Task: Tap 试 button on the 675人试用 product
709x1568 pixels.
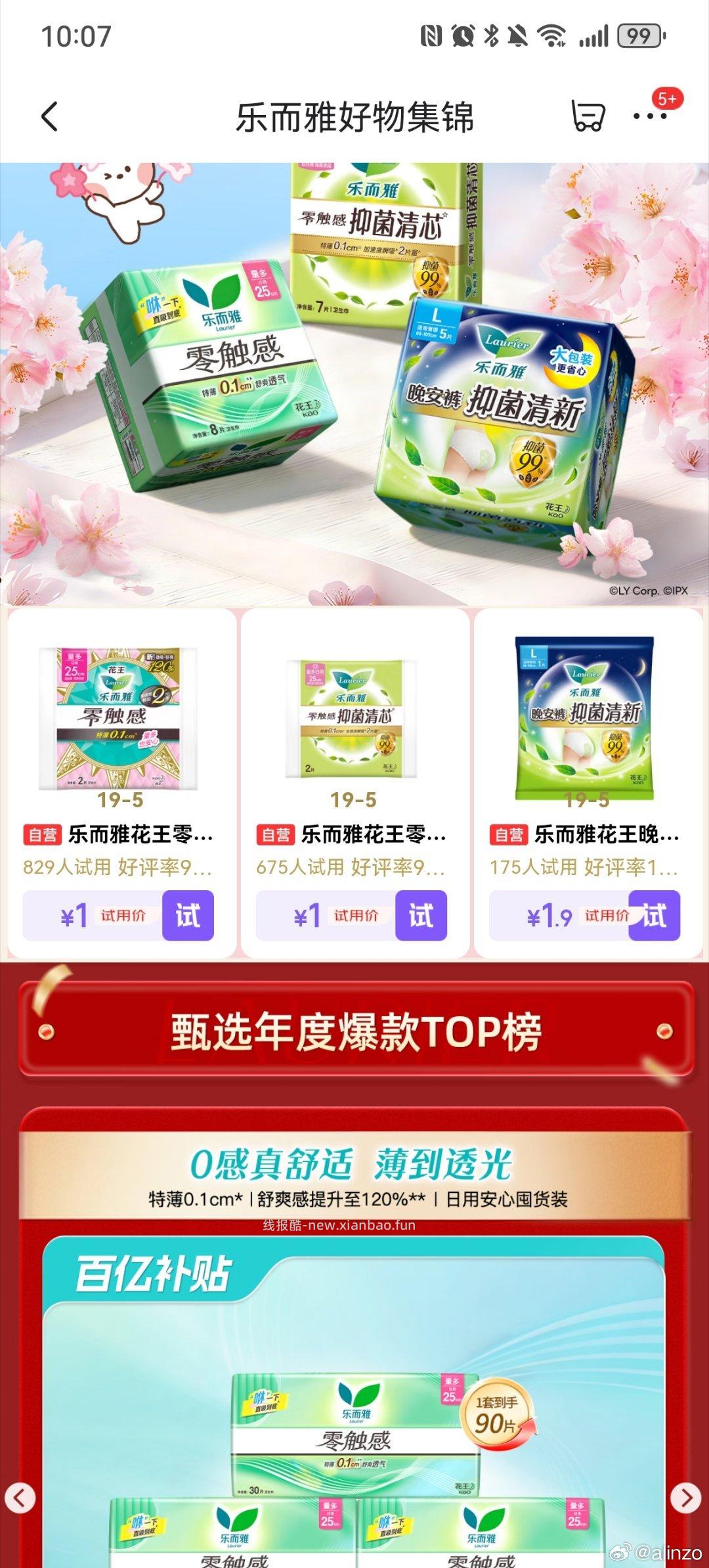Action: (421, 915)
